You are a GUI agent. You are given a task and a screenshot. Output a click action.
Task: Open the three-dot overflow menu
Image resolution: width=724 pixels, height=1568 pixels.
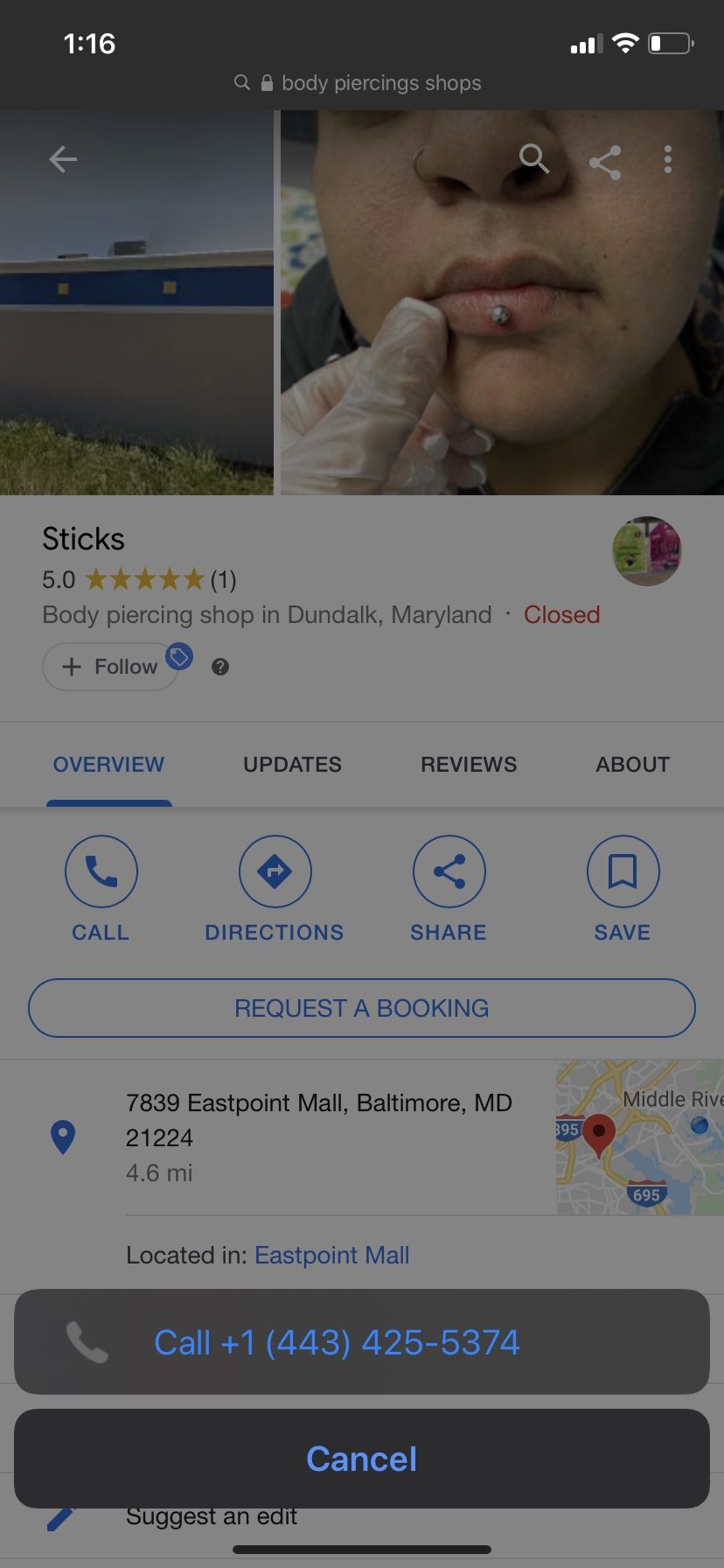pos(668,159)
